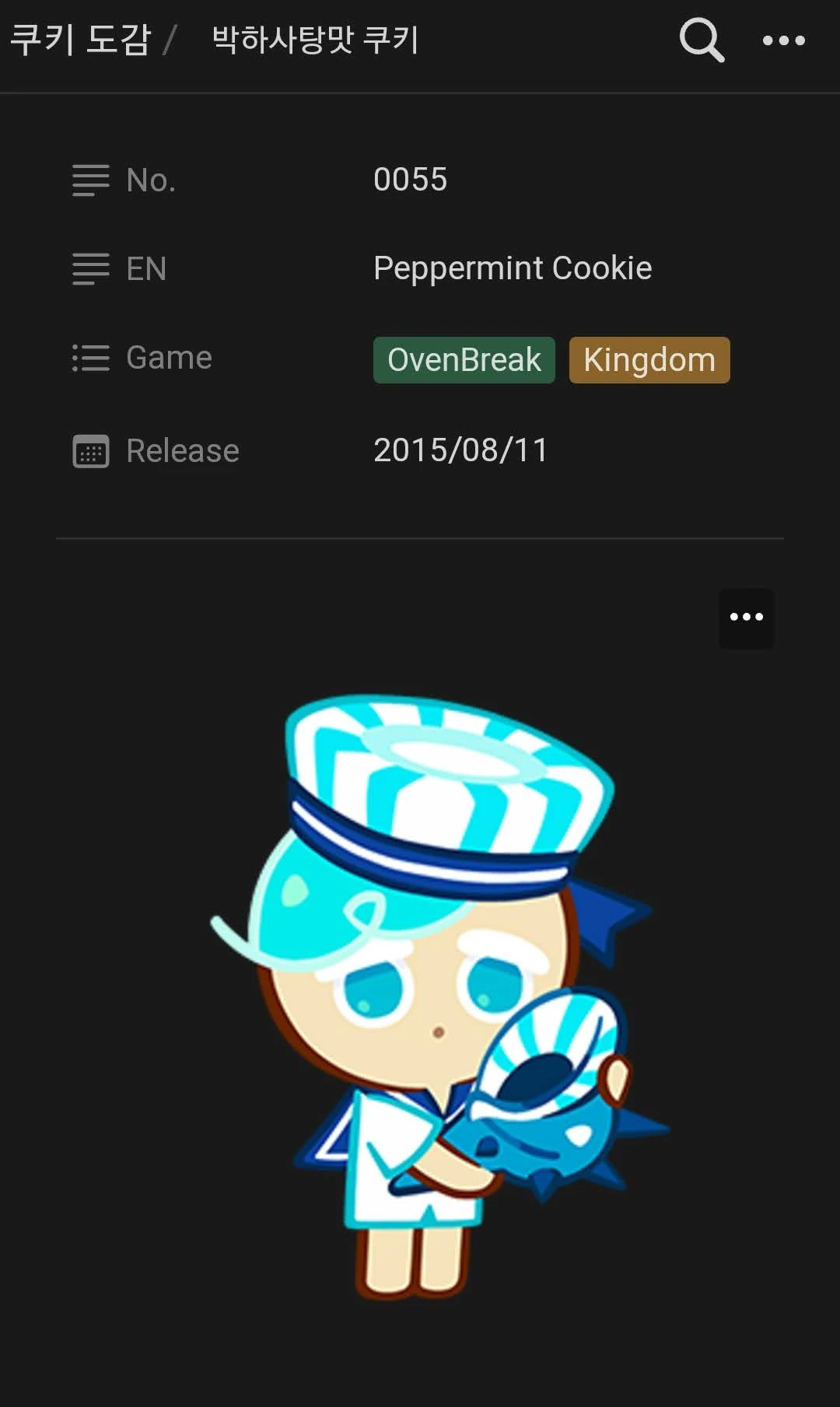Edit the EN name Peppermint Cookie

click(x=512, y=268)
